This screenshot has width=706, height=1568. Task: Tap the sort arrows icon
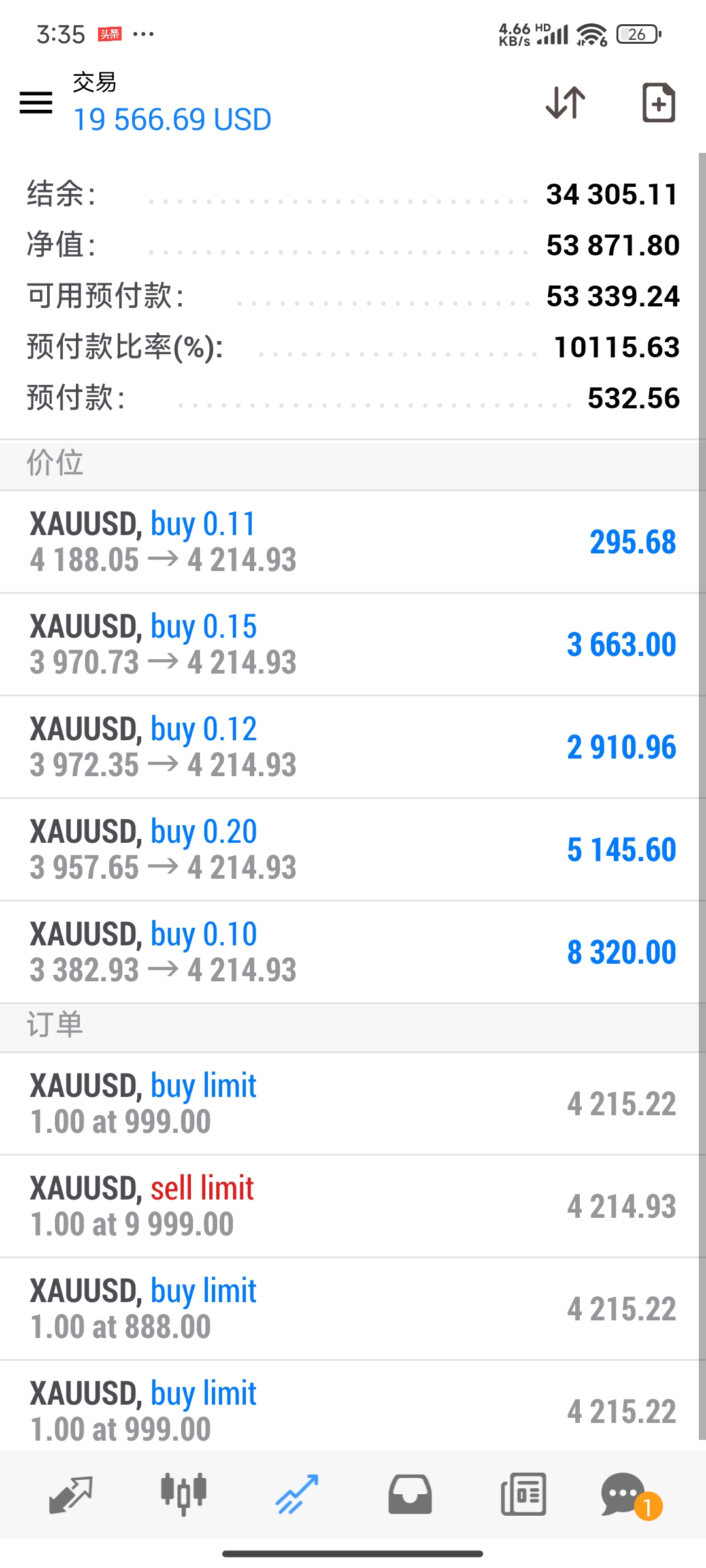click(565, 103)
